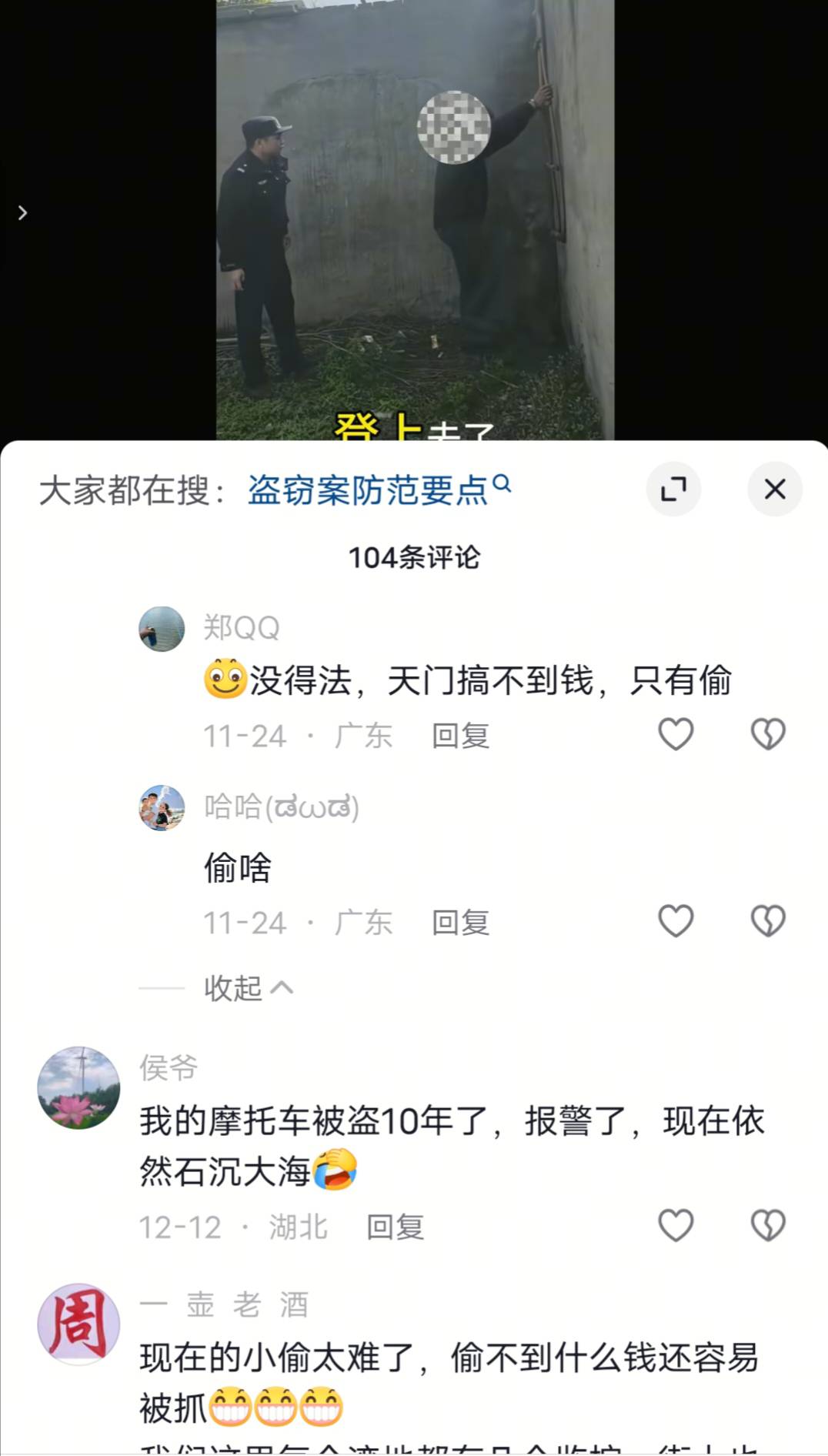Screen dimensions: 828x1456
Task: View profile of 哈哈 commenter
Action: click(x=162, y=808)
